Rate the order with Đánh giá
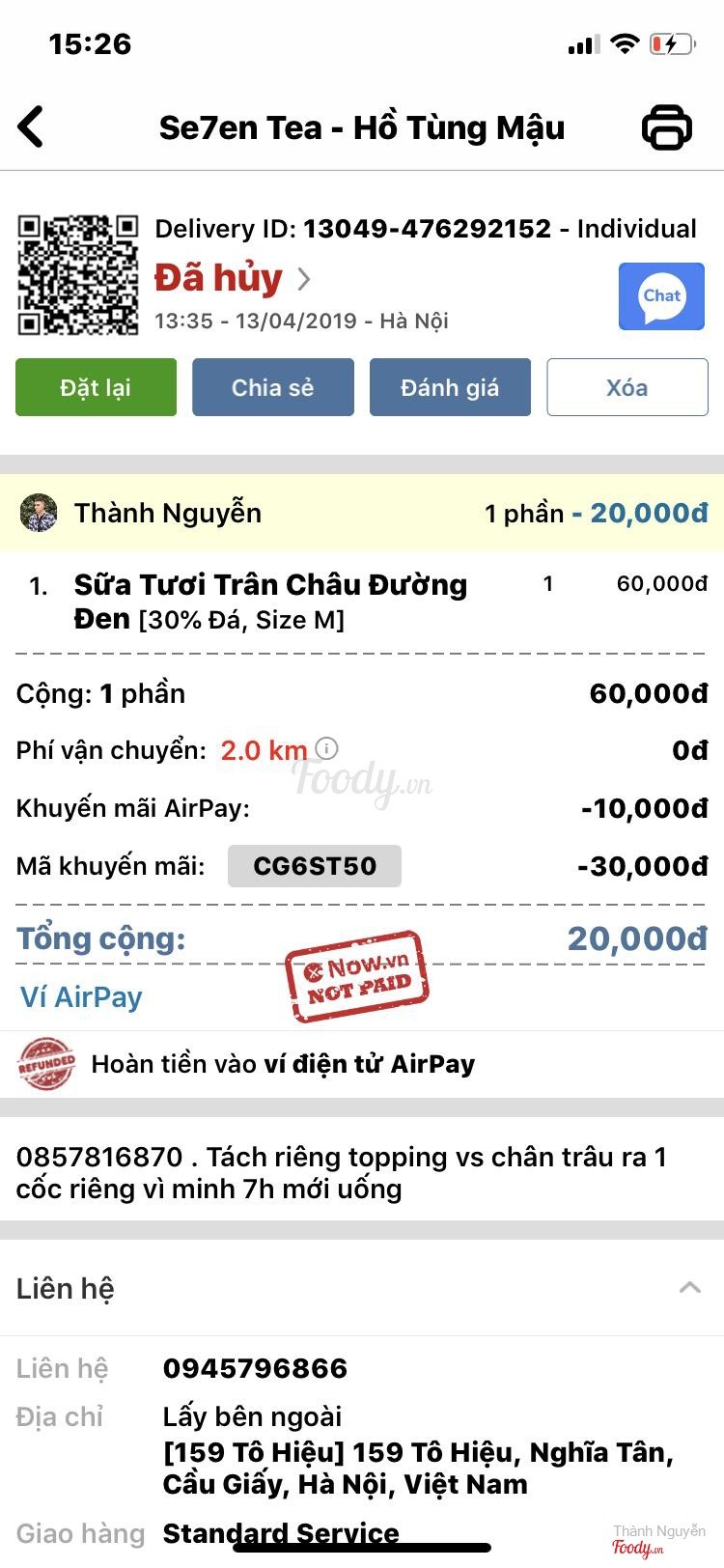This screenshot has width=724, height=1568. point(450,388)
